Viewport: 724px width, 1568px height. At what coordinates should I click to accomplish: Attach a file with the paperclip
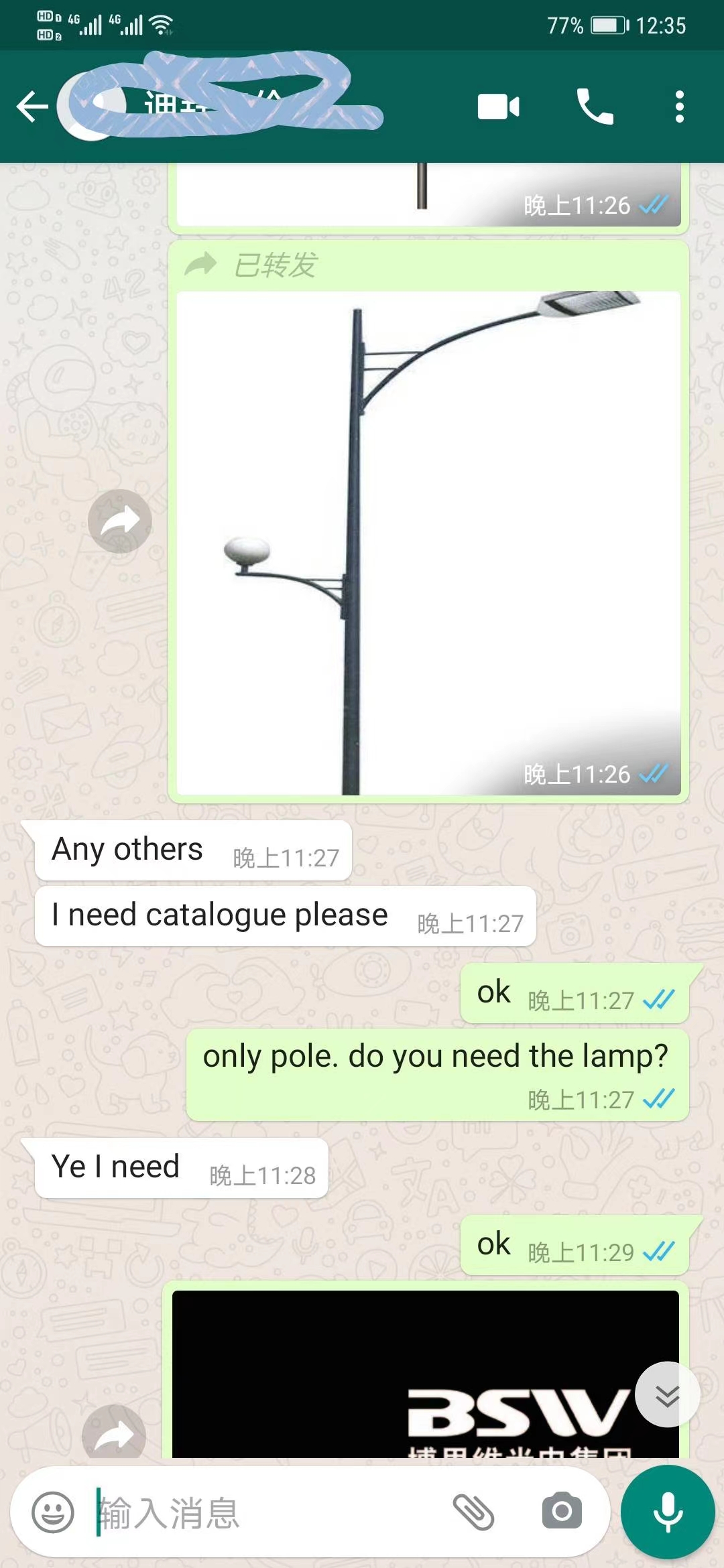[474, 1512]
